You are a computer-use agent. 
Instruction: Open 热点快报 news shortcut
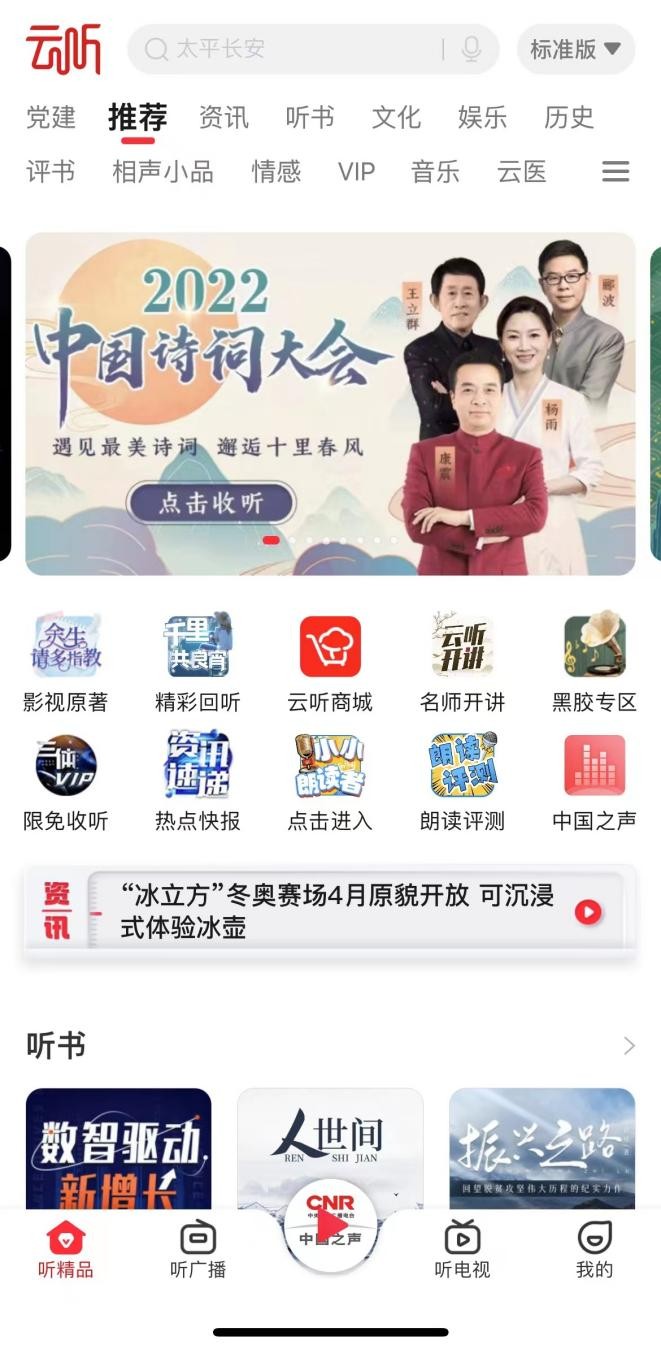point(198,782)
